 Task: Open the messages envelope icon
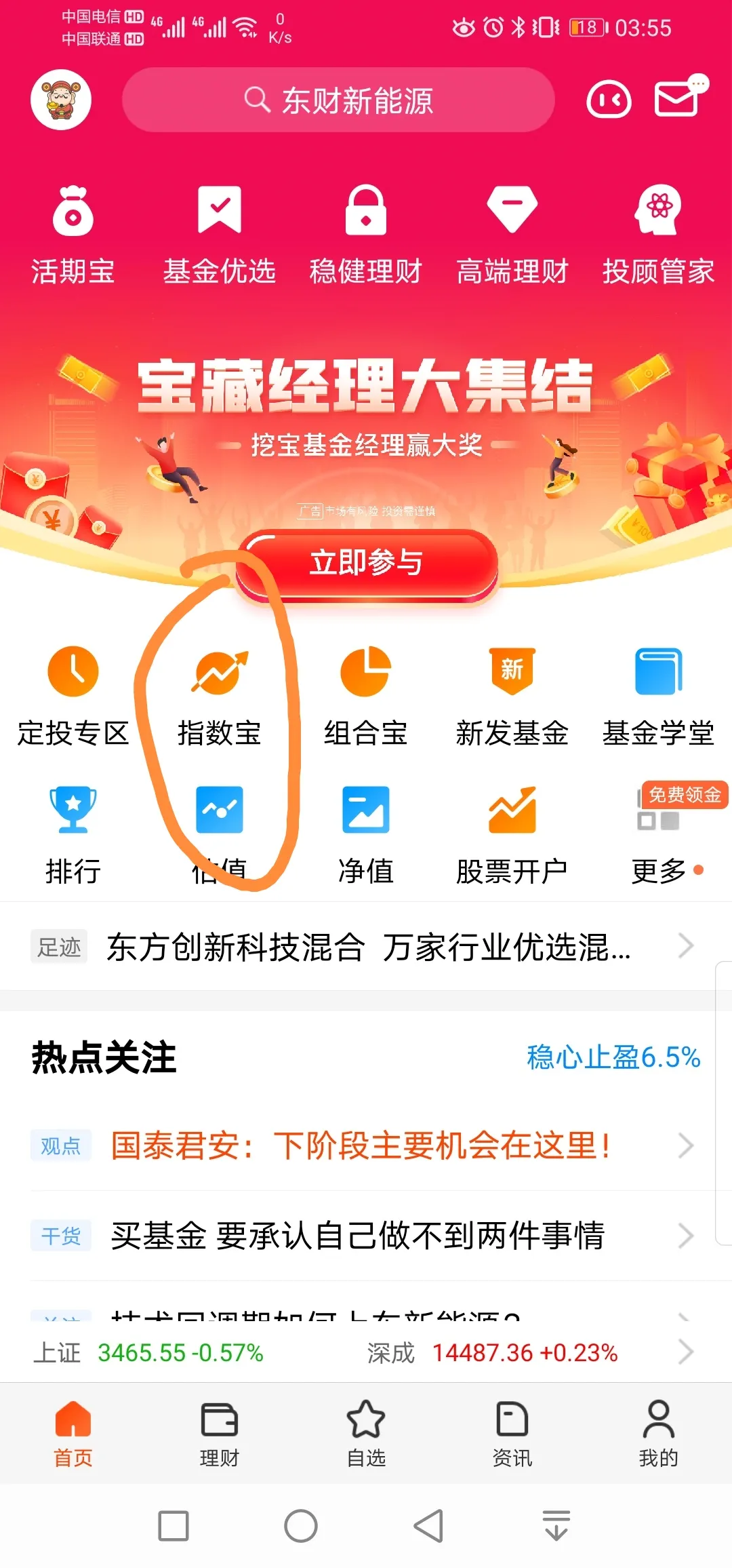677,100
